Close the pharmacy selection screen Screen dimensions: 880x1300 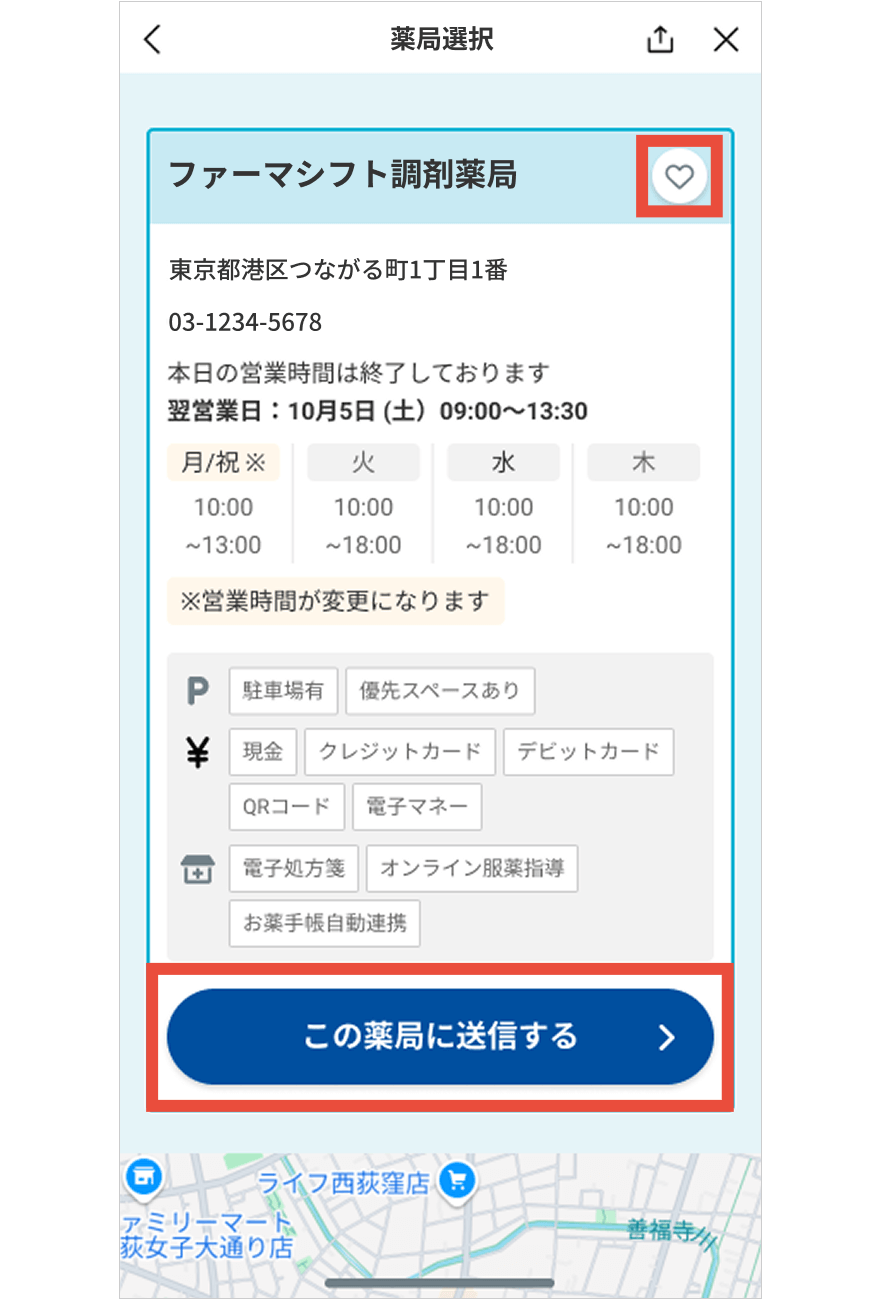(725, 40)
